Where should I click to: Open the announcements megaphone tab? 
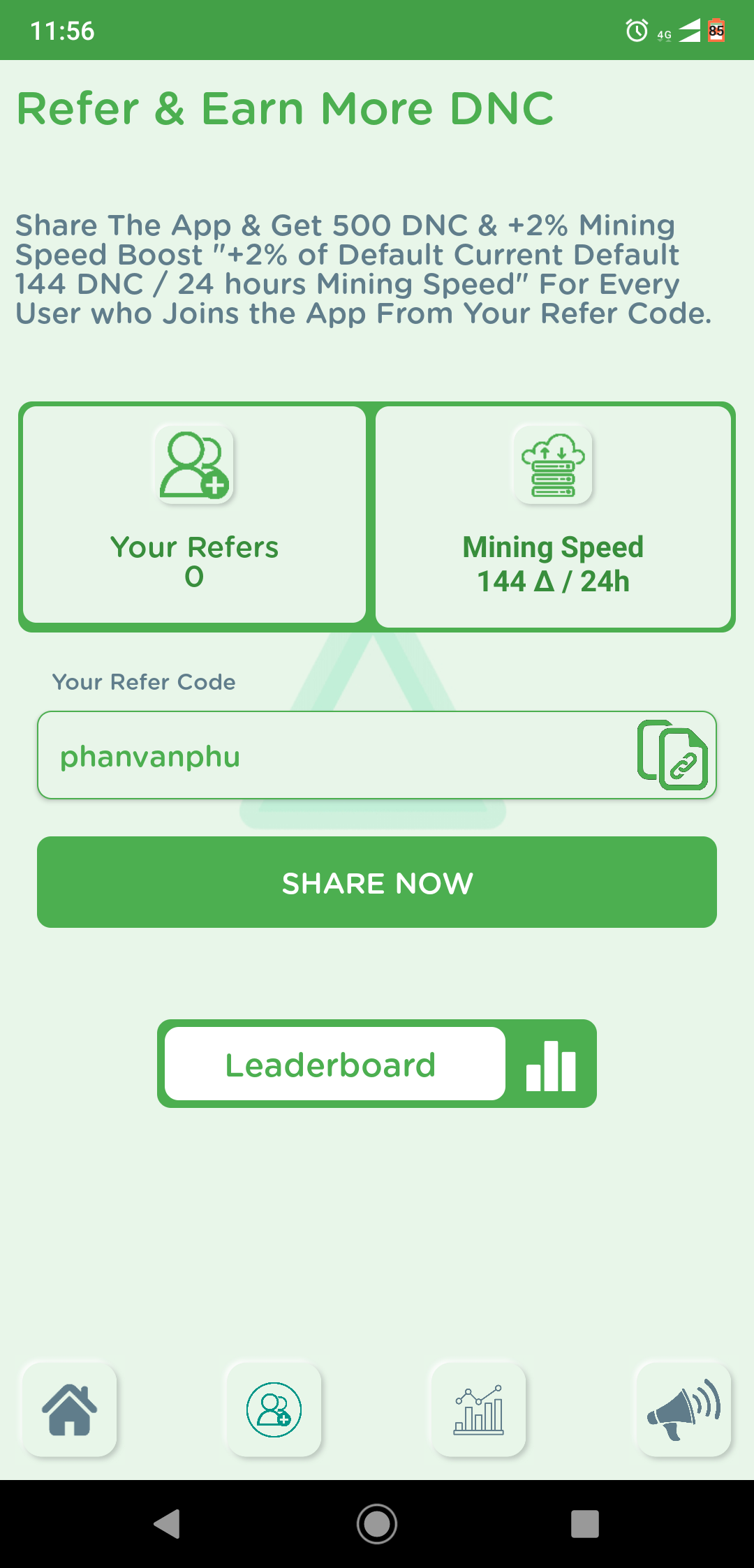[x=683, y=1410]
